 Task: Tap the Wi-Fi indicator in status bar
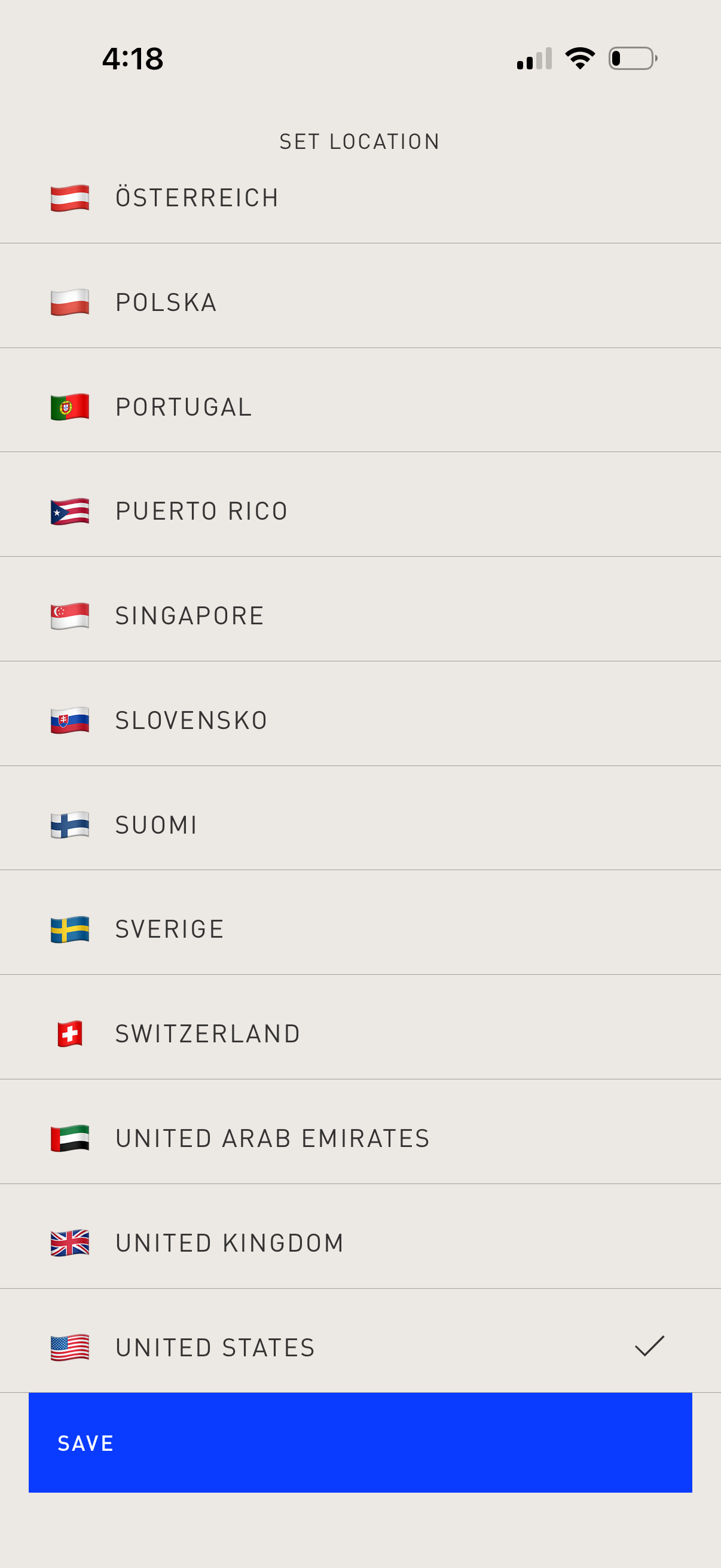pos(579,58)
